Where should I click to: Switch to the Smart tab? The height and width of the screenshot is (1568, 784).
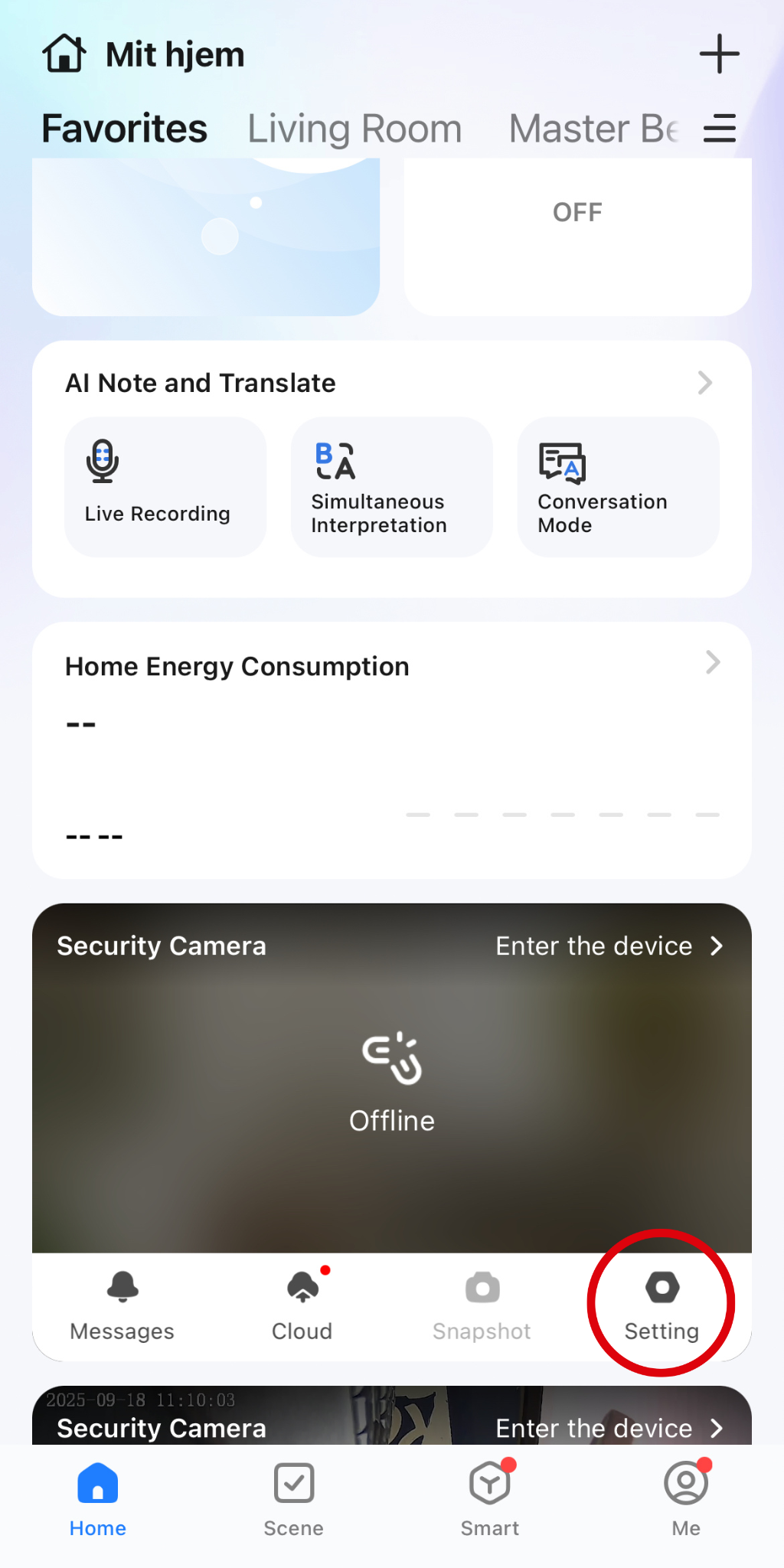(x=490, y=1499)
